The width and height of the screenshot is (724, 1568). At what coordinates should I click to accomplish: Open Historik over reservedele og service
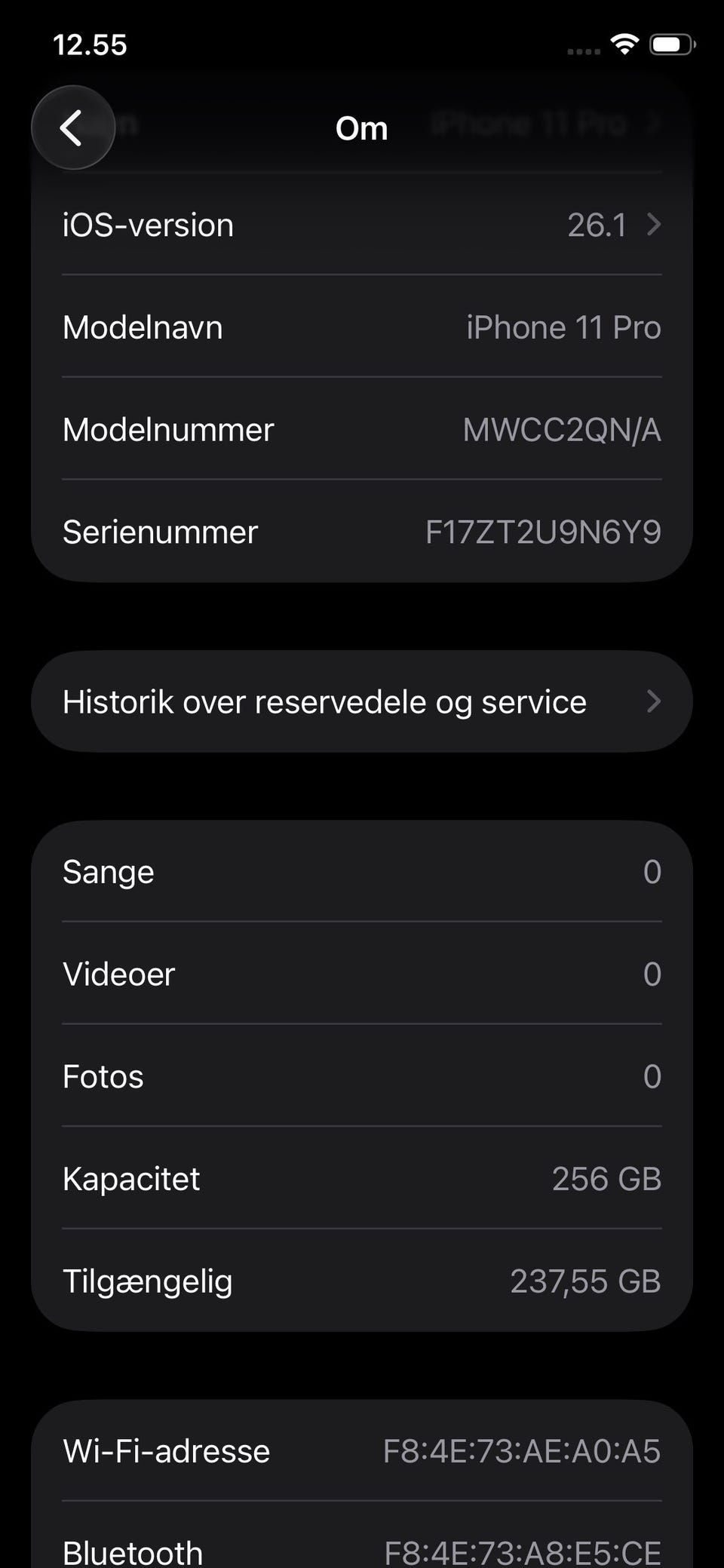coord(362,701)
